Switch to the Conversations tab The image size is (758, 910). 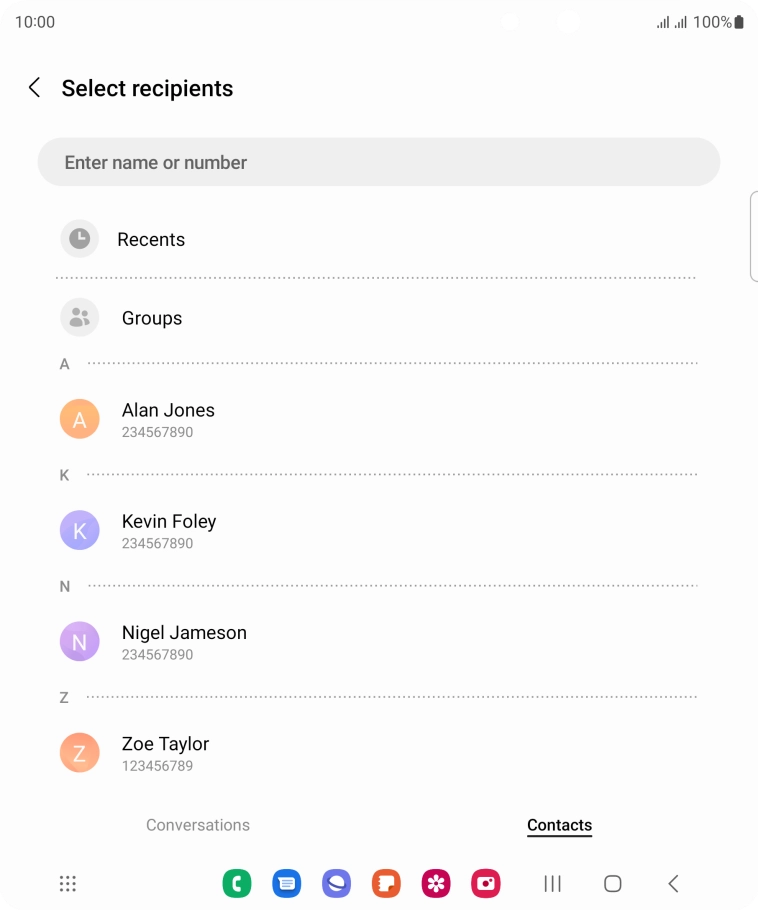pos(198,825)
